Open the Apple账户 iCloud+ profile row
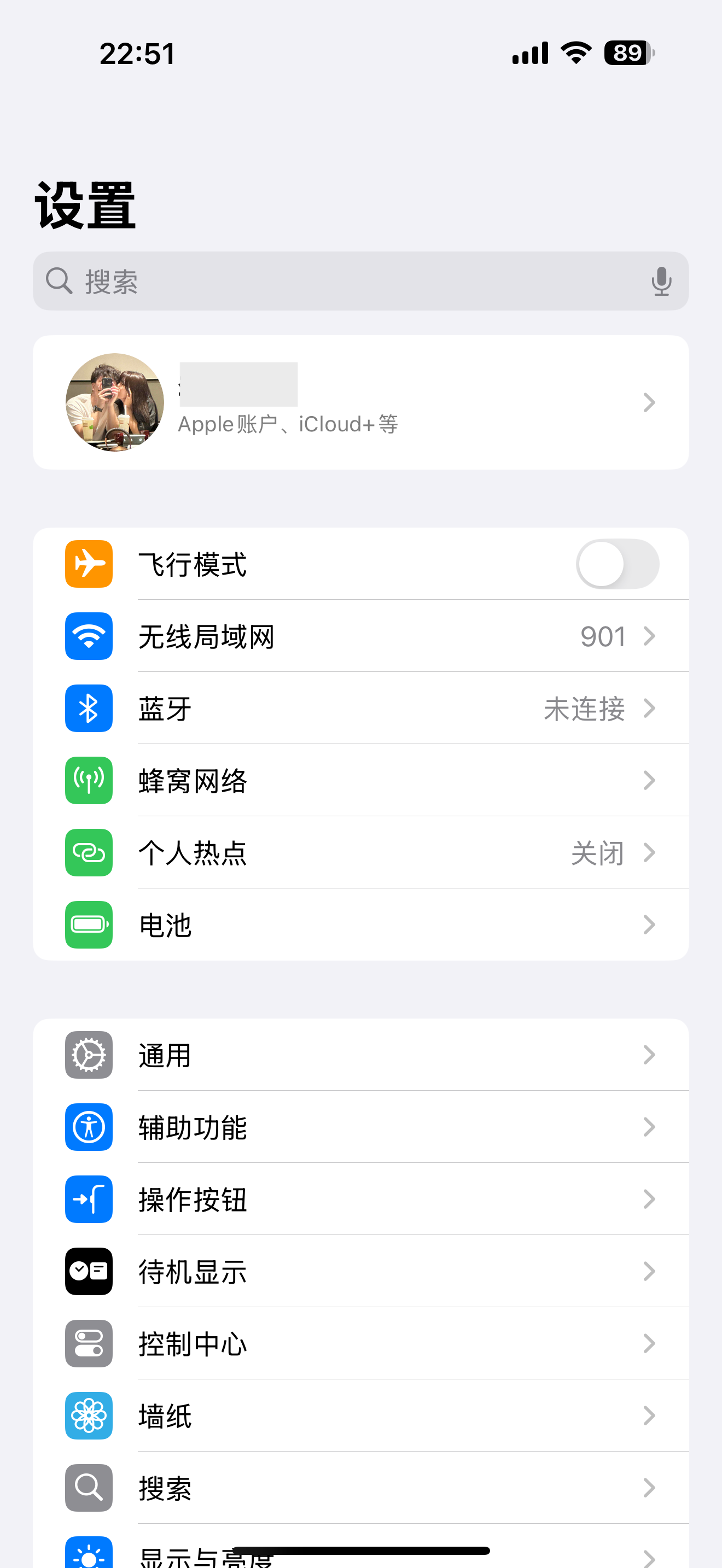Viewport: 722px width, 1568px height. click(360, 402)
